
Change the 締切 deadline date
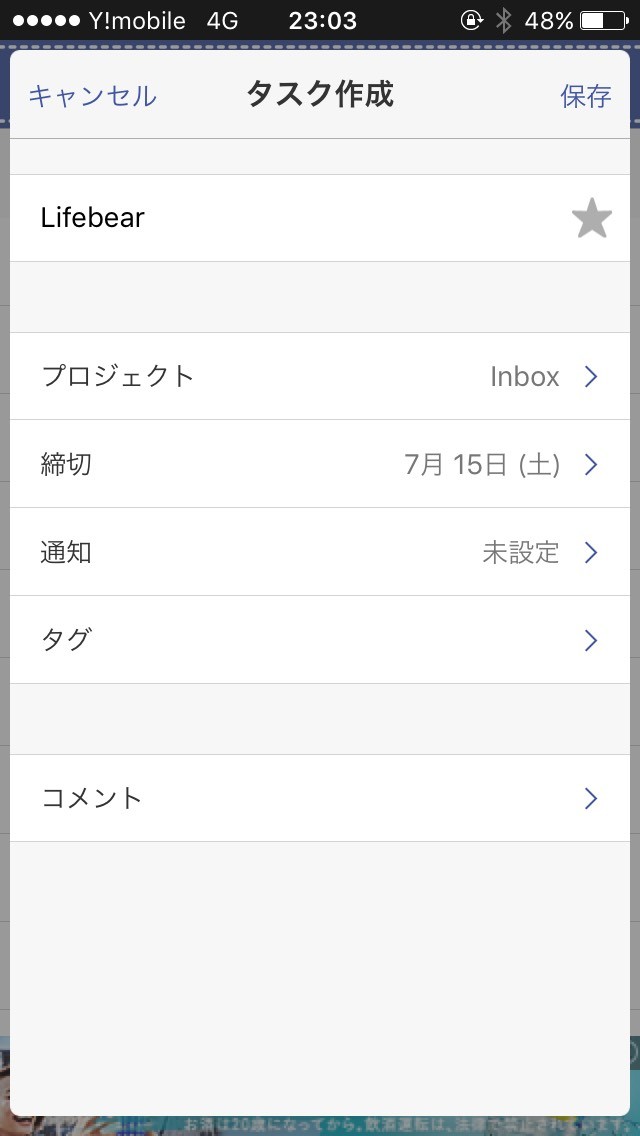320,464
